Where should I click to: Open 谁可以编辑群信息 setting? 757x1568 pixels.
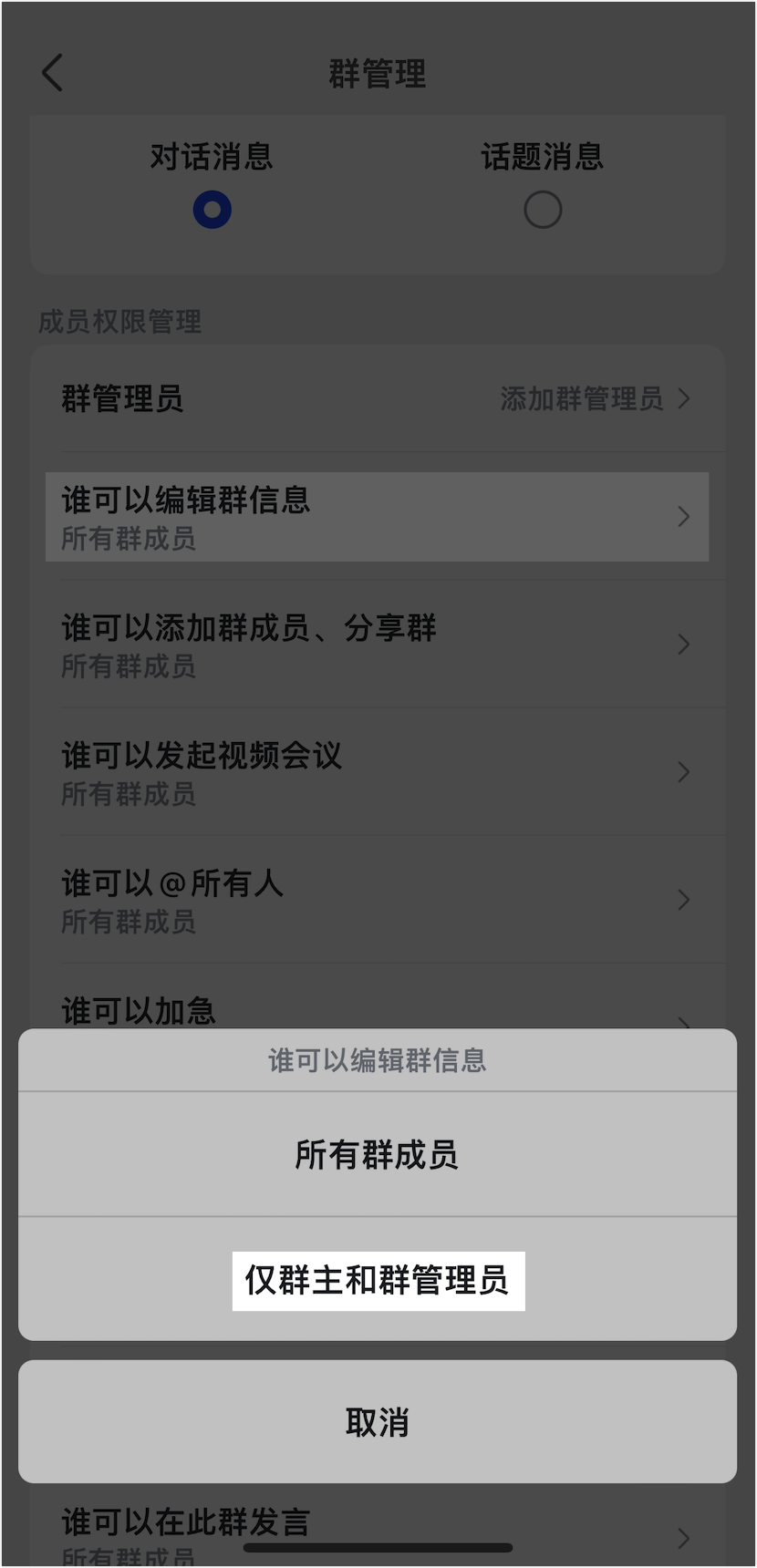coord(378,517)
